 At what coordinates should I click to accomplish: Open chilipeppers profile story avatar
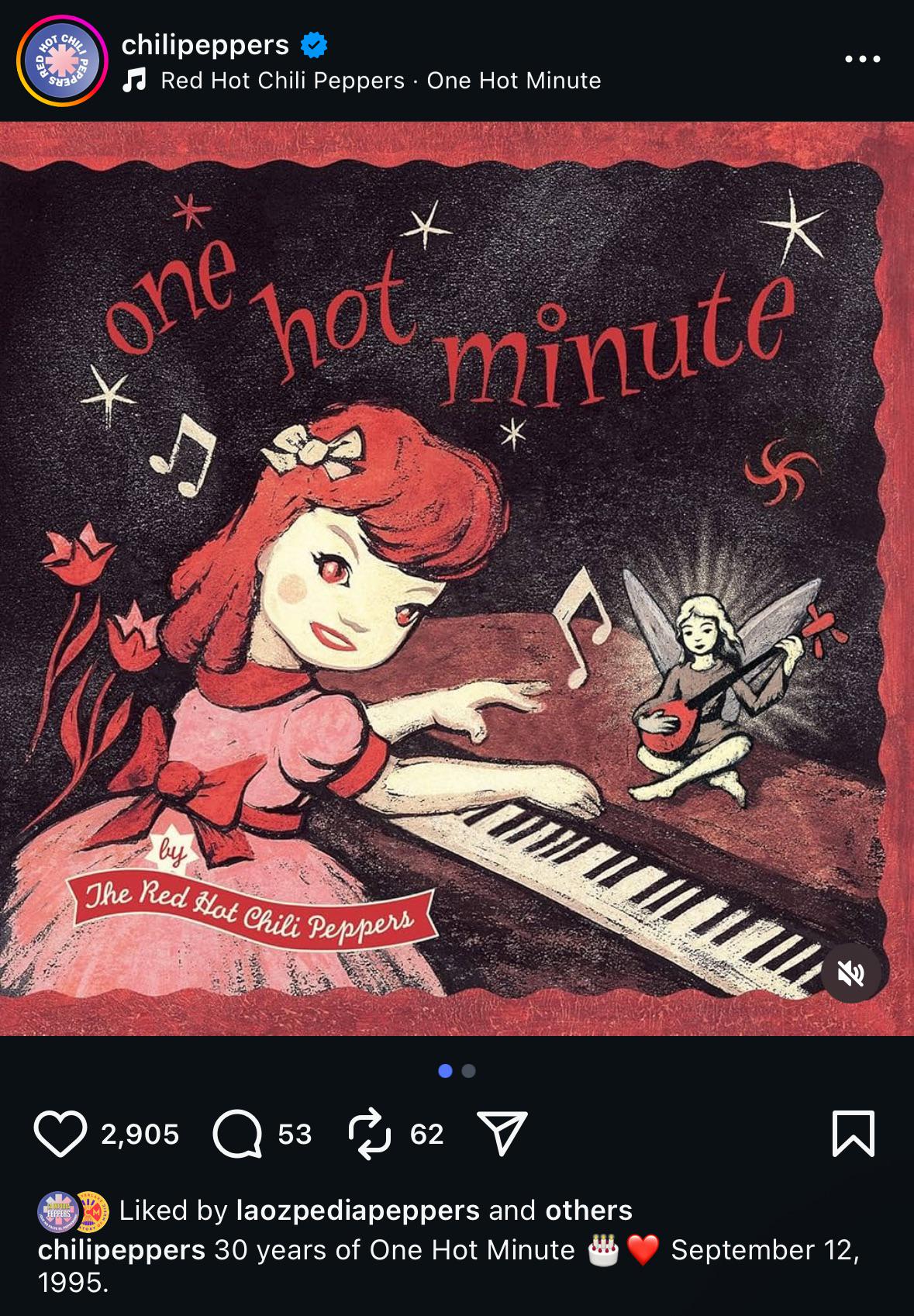[61, 61]
